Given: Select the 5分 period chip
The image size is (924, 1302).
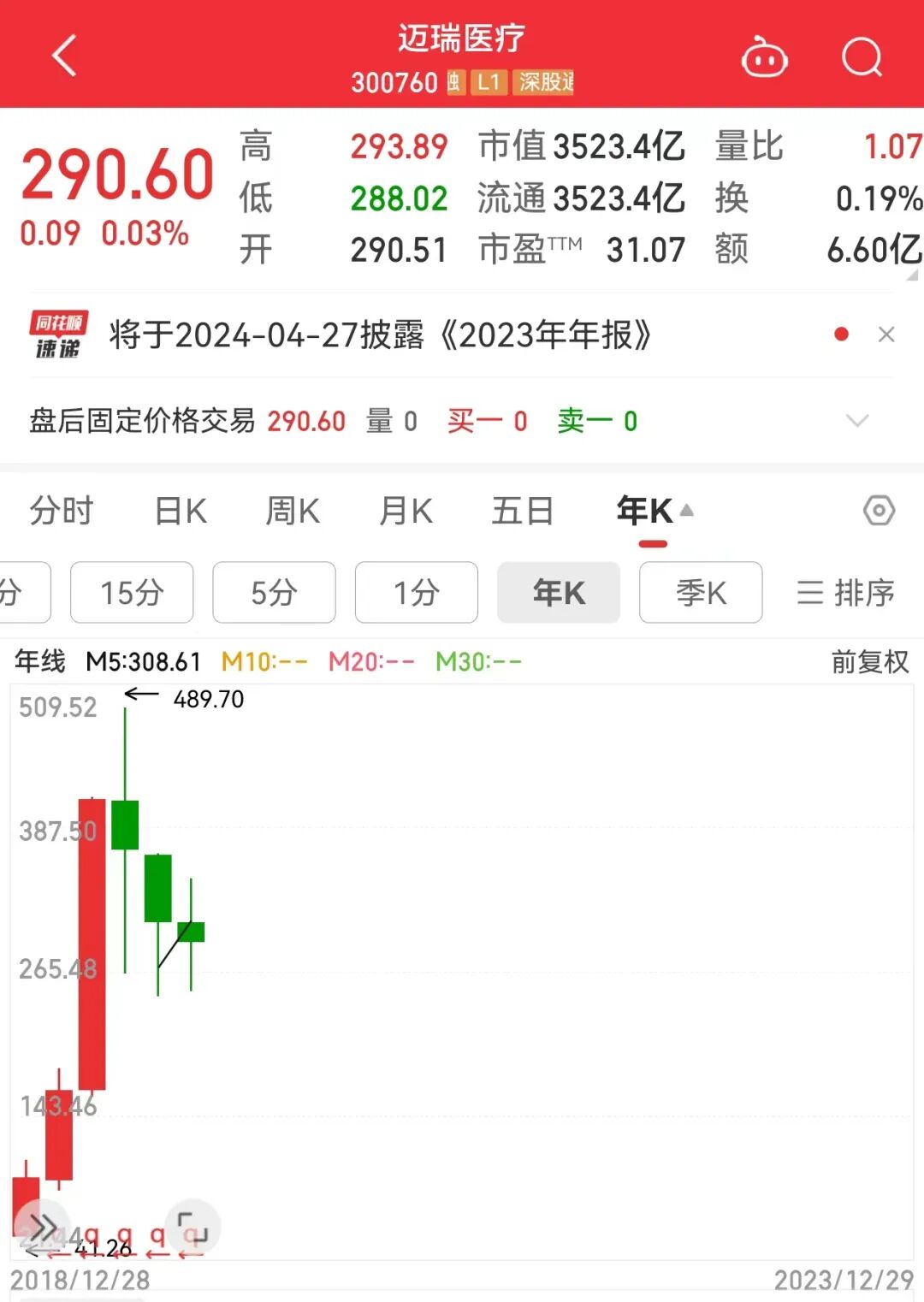Looking at the screenshot, I should point(274,592).
